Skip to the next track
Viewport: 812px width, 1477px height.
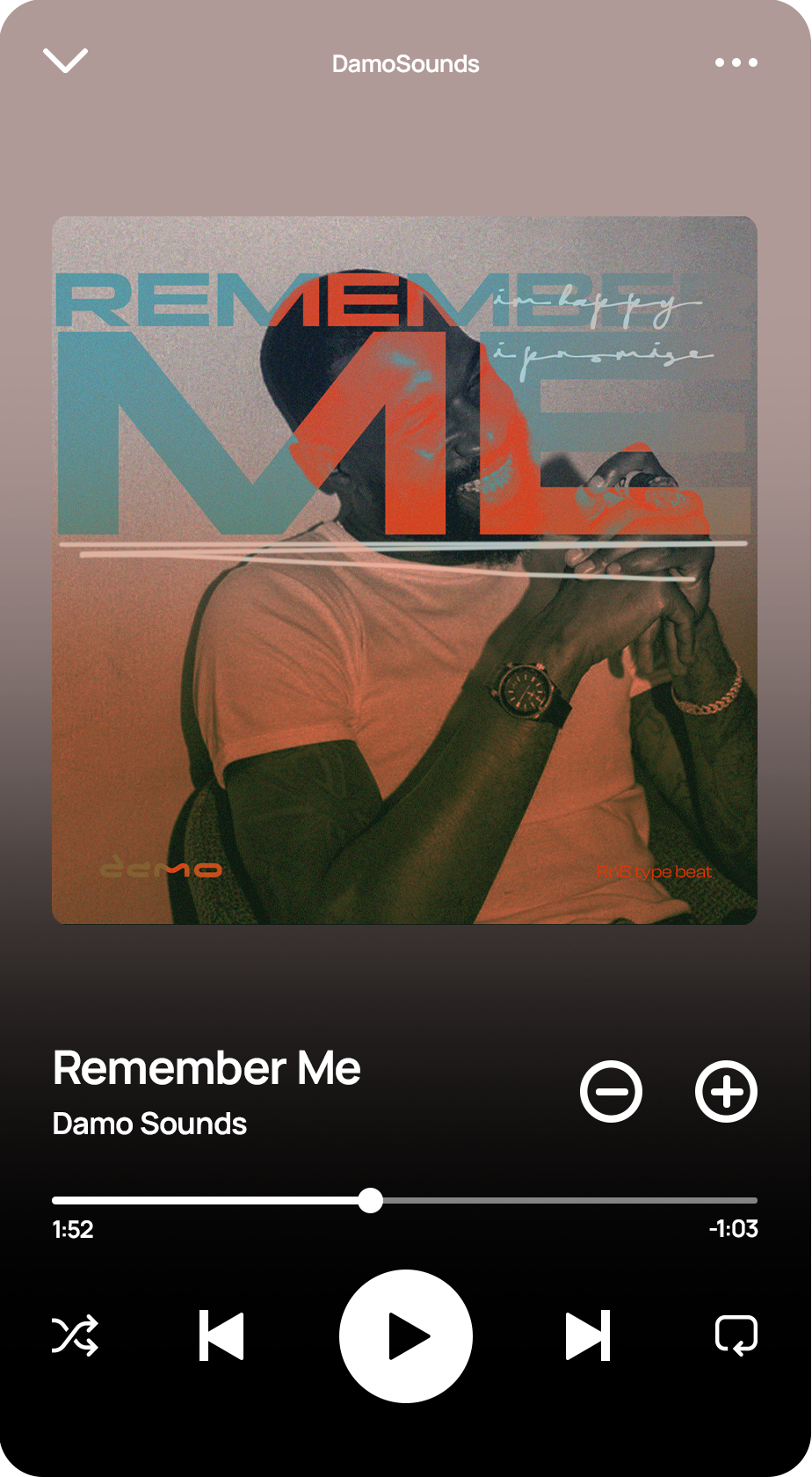pyautogui.click(x=588, y=1336)
